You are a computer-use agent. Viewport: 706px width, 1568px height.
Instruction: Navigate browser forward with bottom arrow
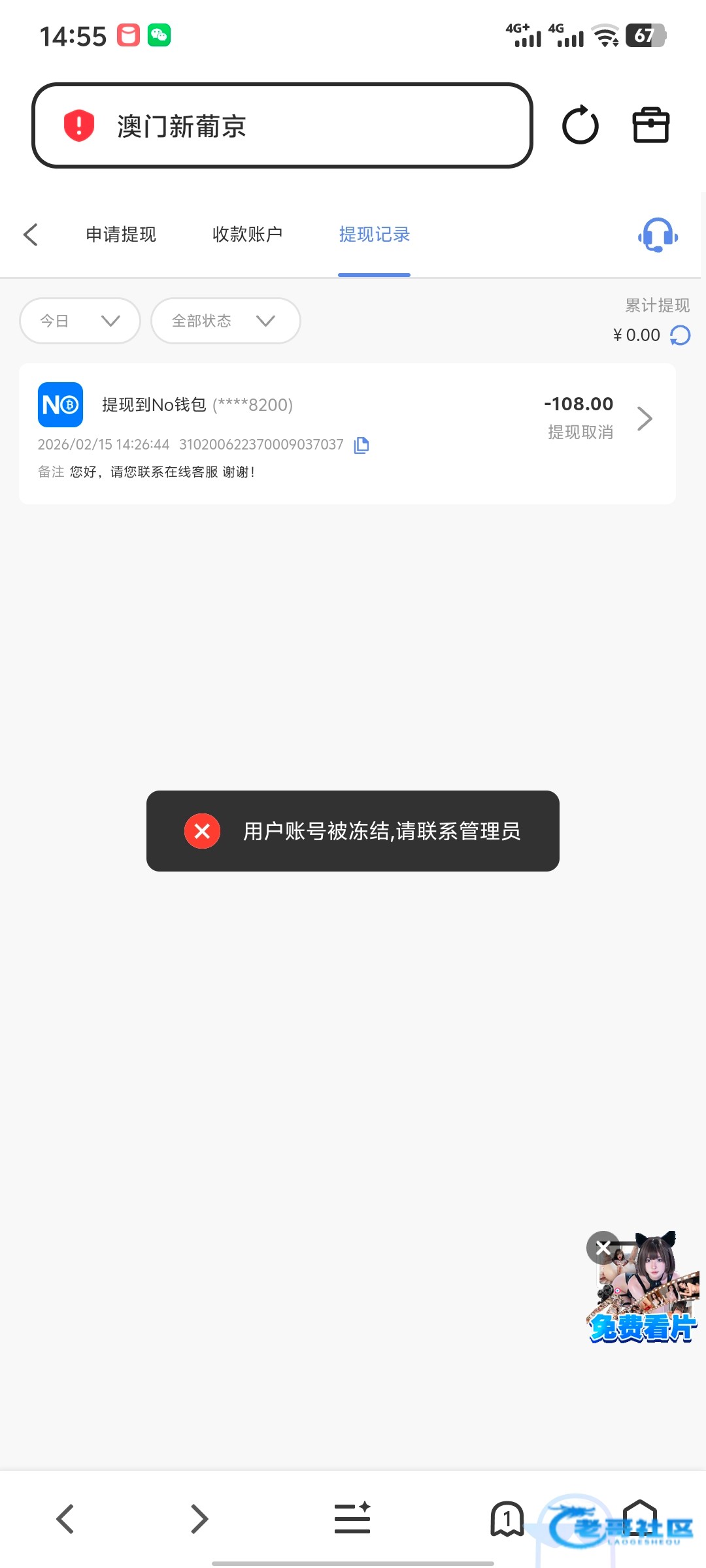click(199, 1519)
